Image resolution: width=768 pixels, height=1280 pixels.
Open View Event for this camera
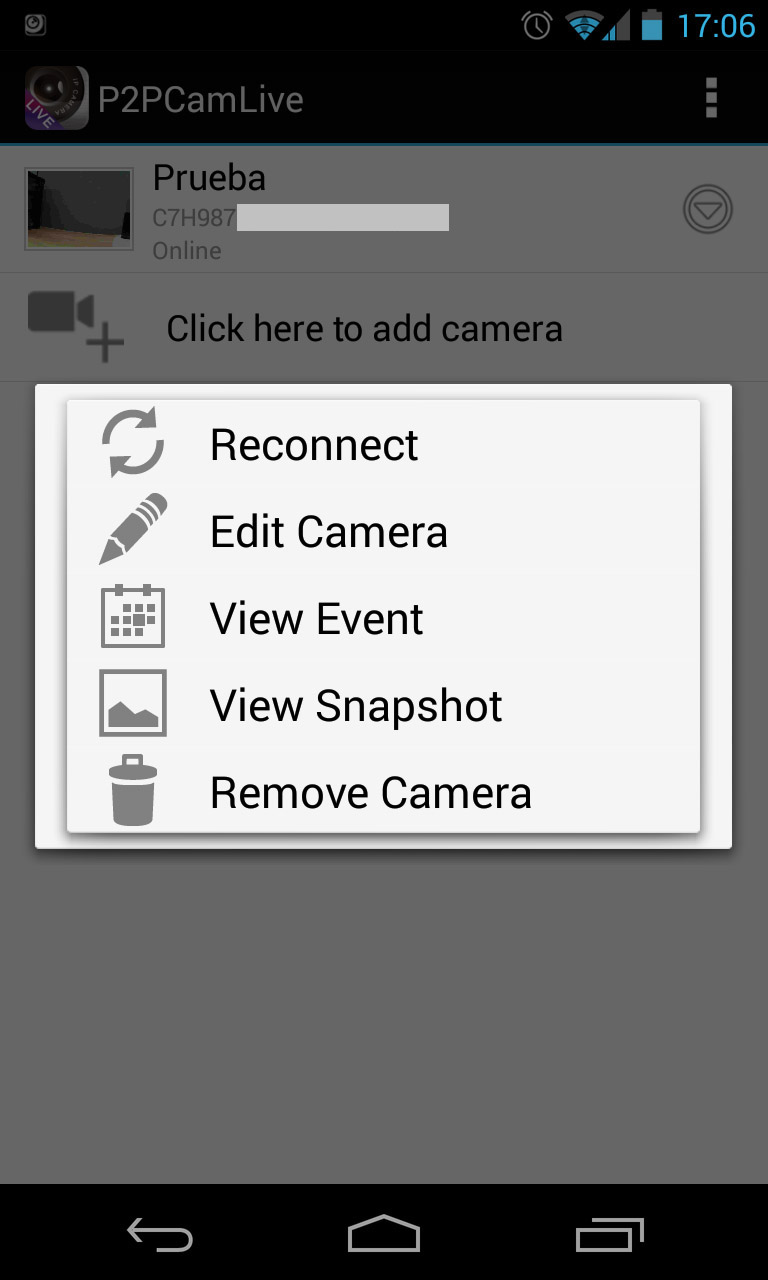coord(383,618)
